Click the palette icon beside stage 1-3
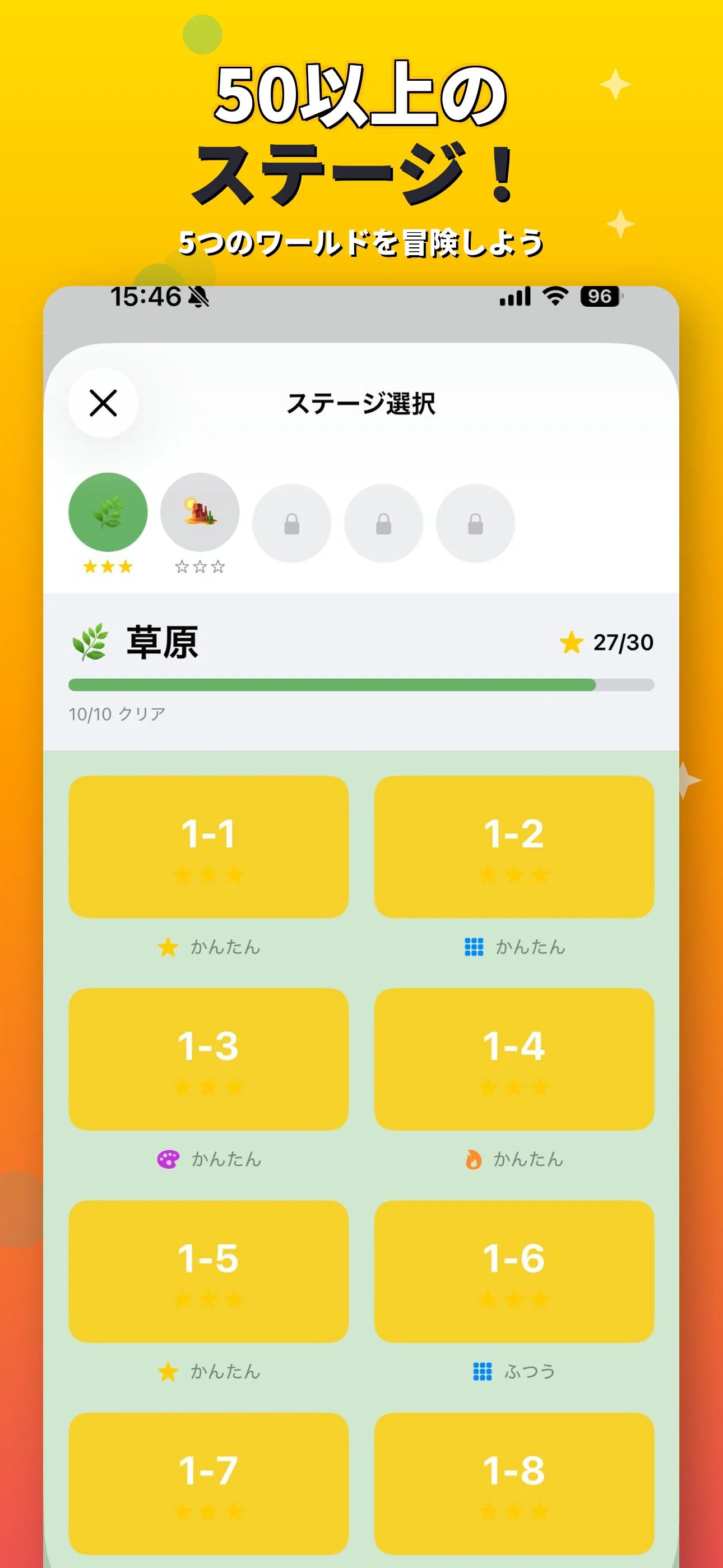 [x=169, y=1159]
